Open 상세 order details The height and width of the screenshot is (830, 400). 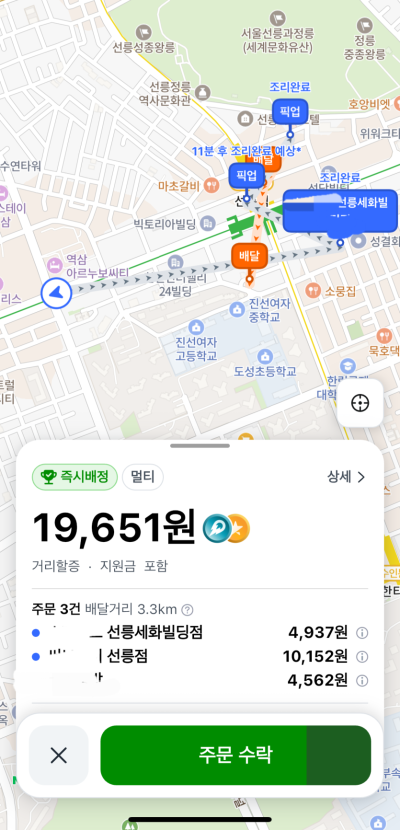point(346,477)
